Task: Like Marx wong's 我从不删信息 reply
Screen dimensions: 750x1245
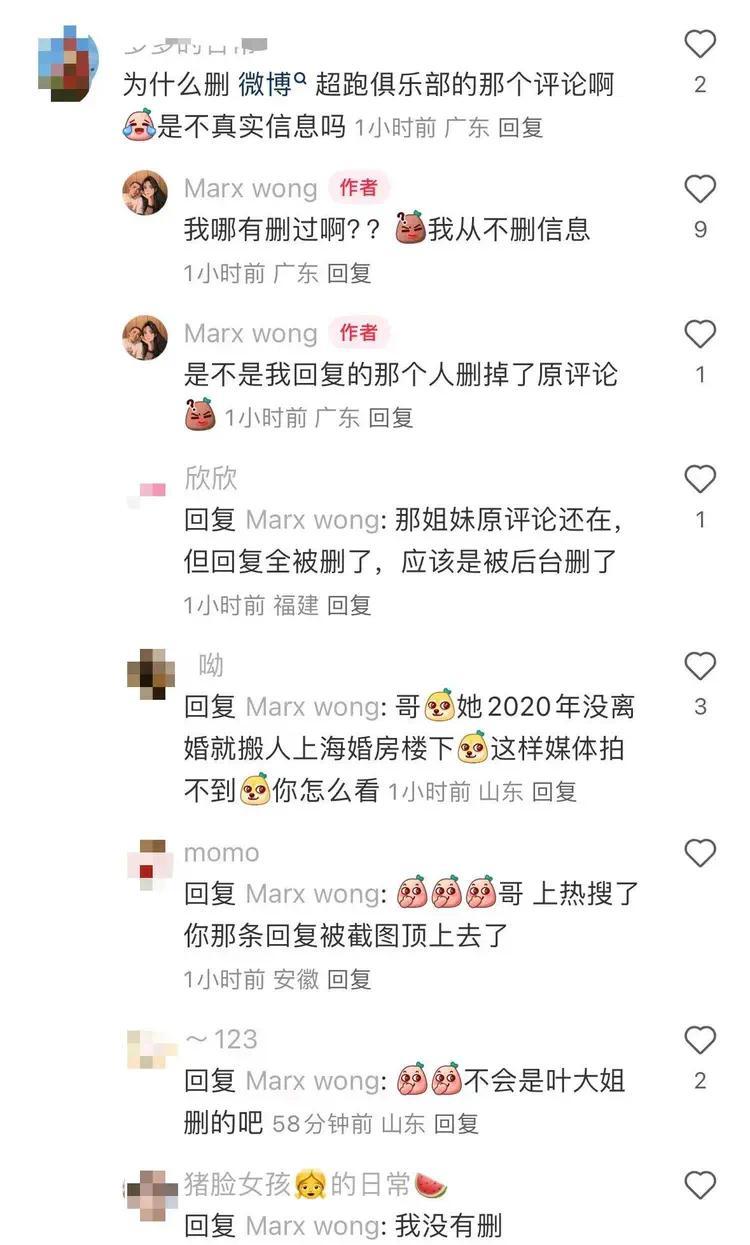Action: click(x=700, y=190)
